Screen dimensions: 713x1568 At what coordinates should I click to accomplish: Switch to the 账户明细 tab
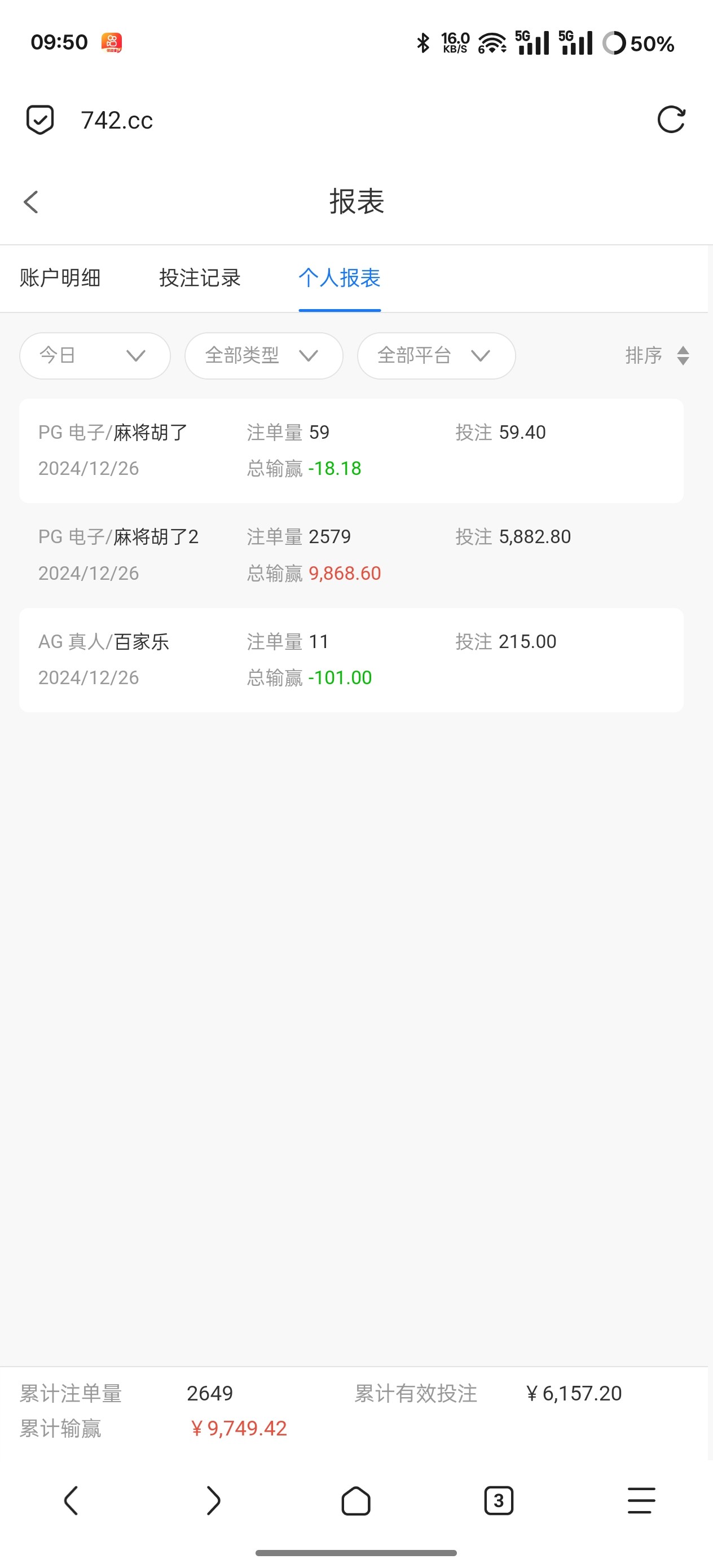(x=60, y=278)
